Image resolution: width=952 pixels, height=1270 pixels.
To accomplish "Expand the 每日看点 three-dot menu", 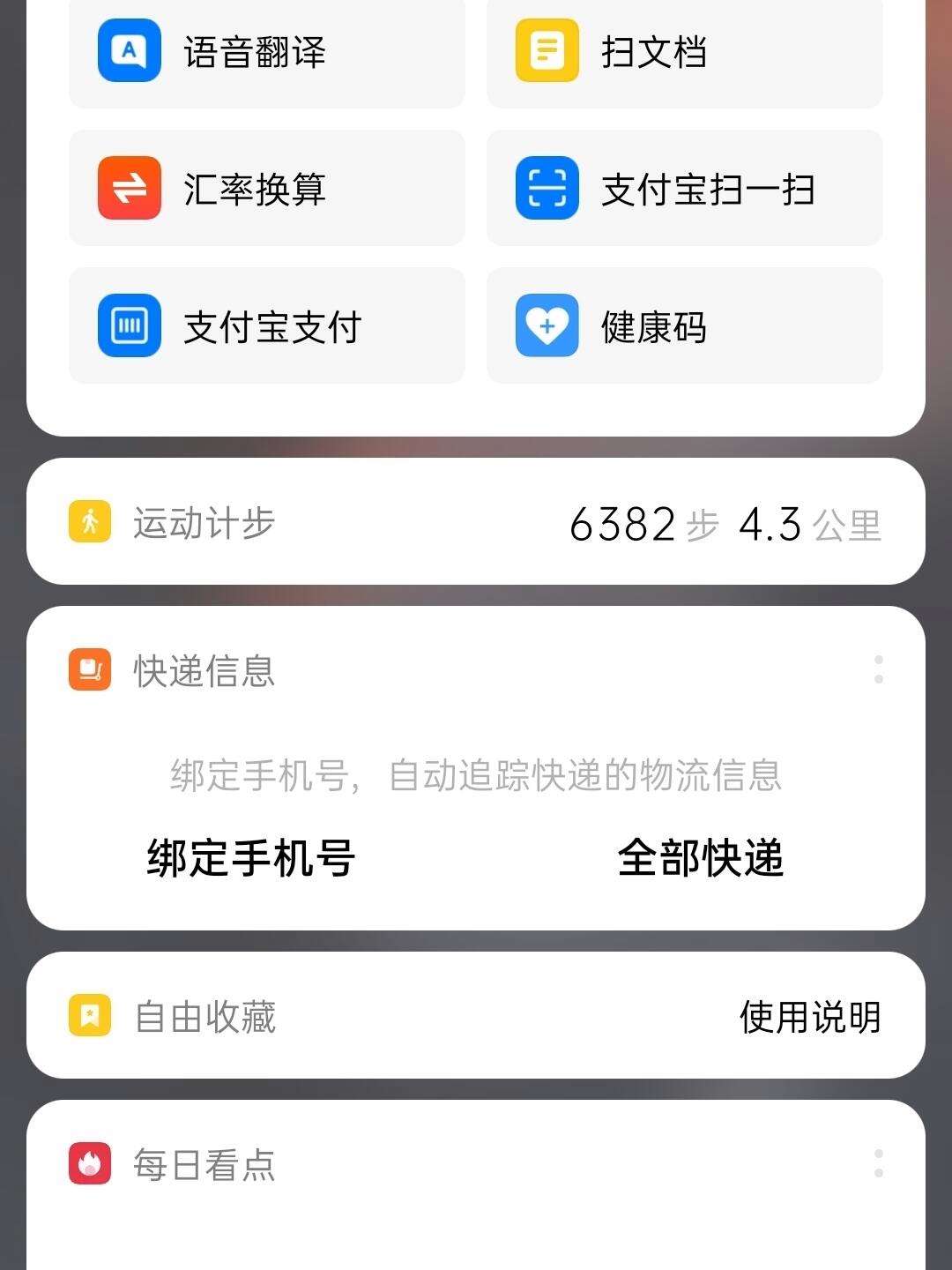I will [879, 1166].
